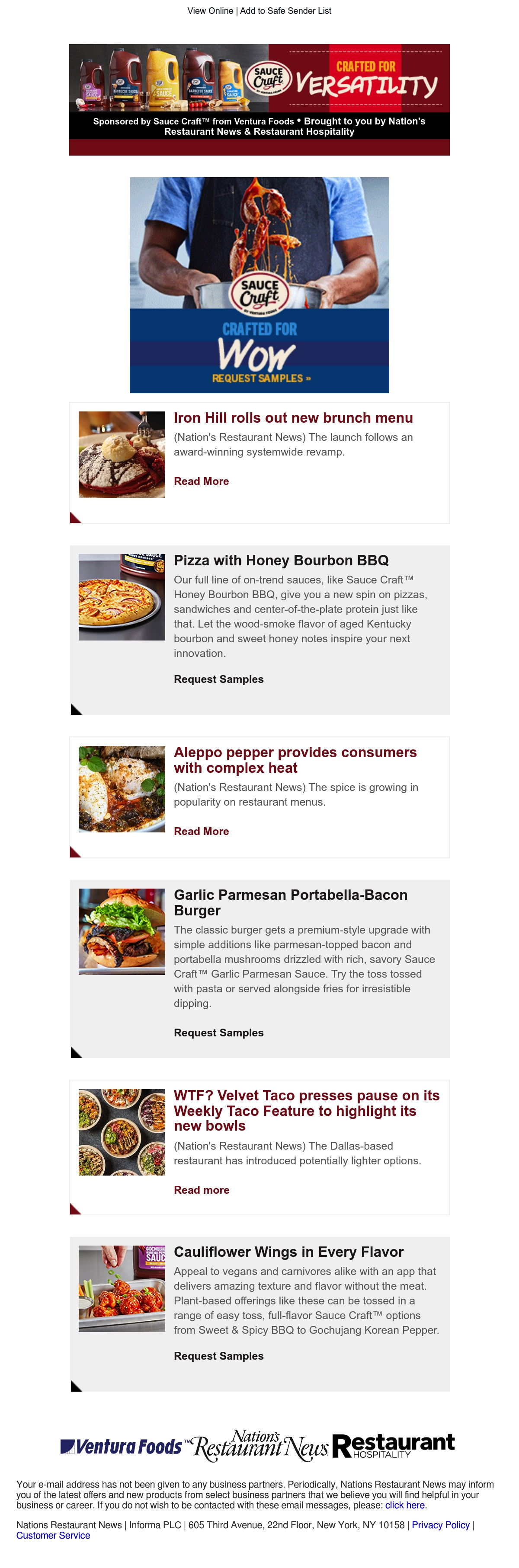
Task: Open Pizza with Honey Bourbon BBQ headline
Action: tap(281, 560)
